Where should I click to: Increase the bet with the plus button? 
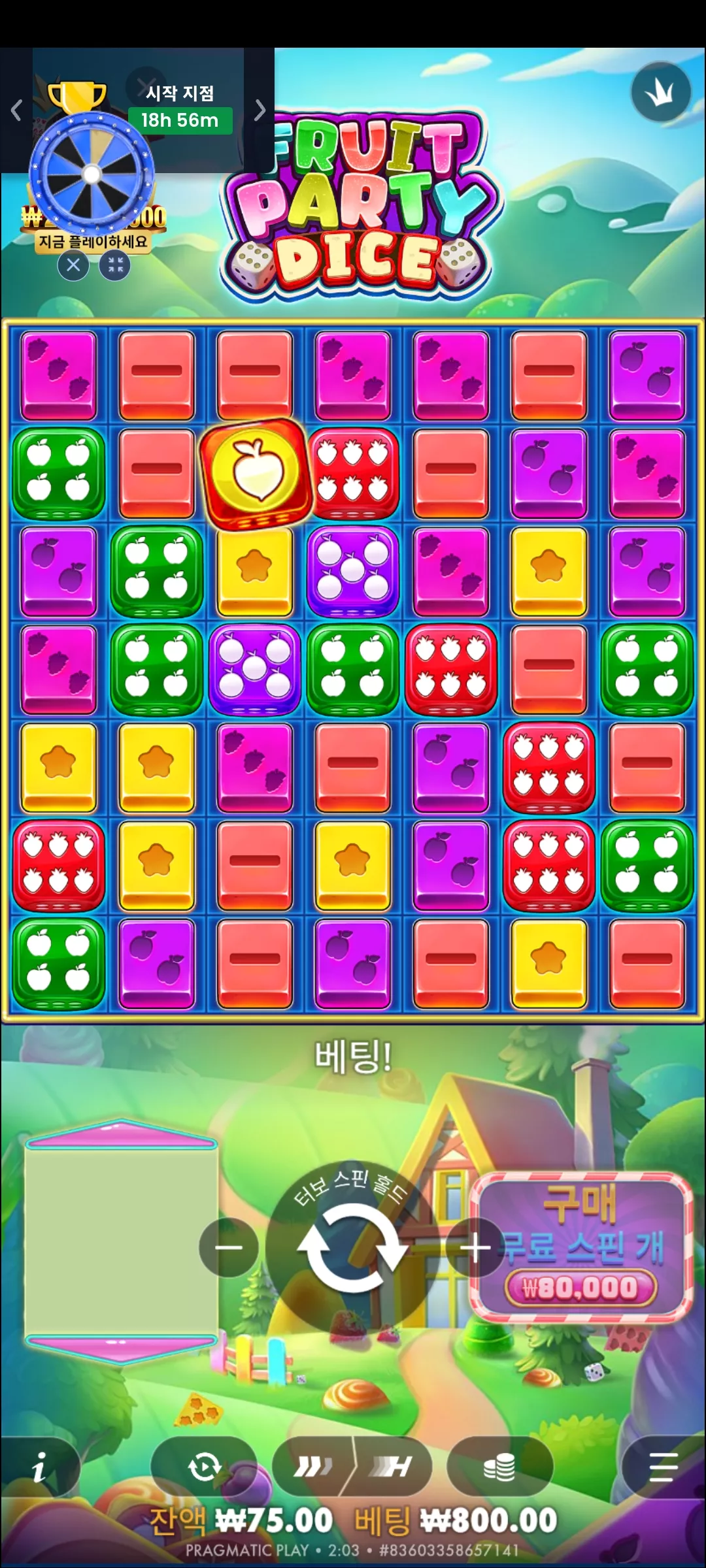475,1247
